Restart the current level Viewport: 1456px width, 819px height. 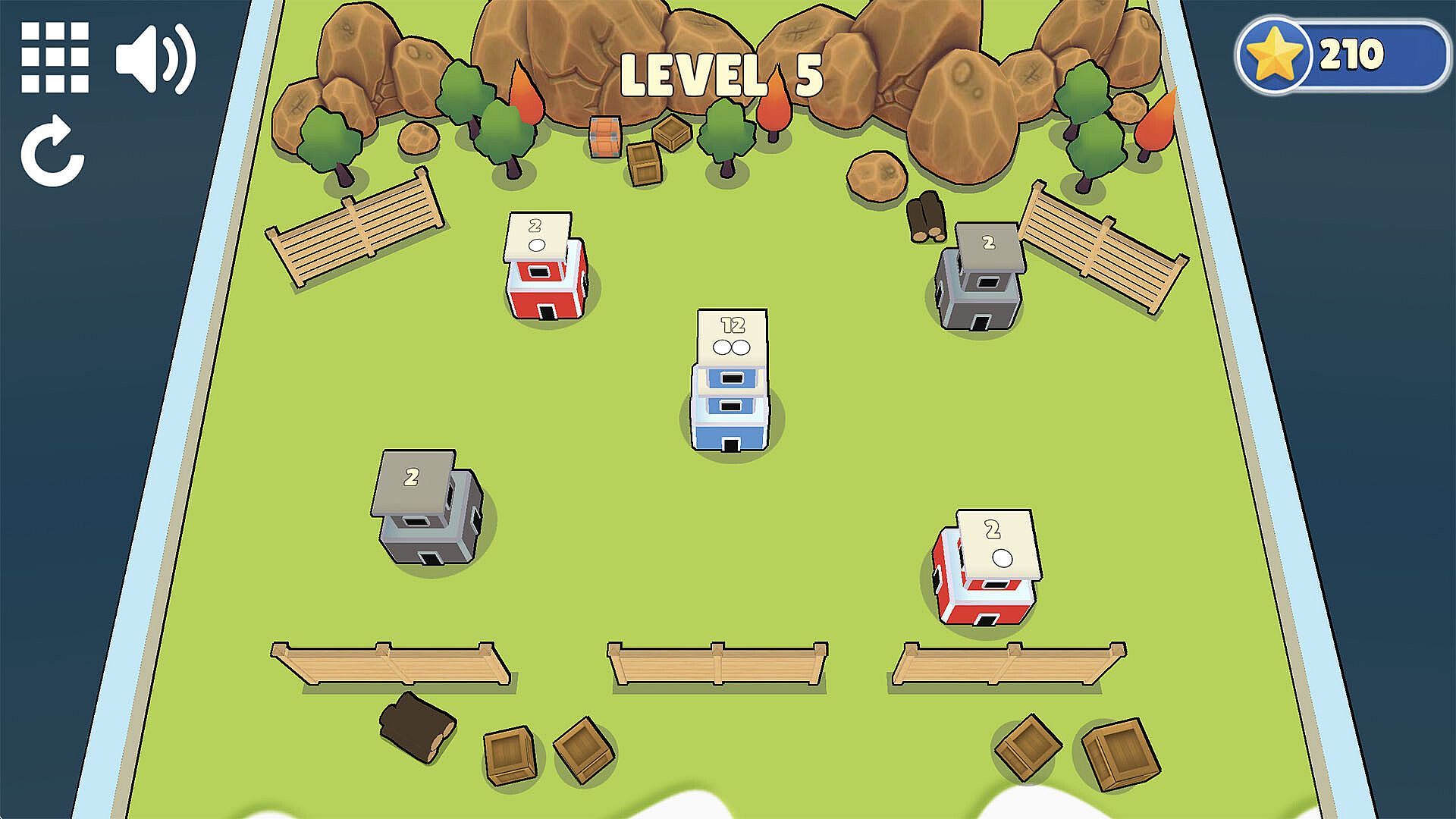[52, 152]
